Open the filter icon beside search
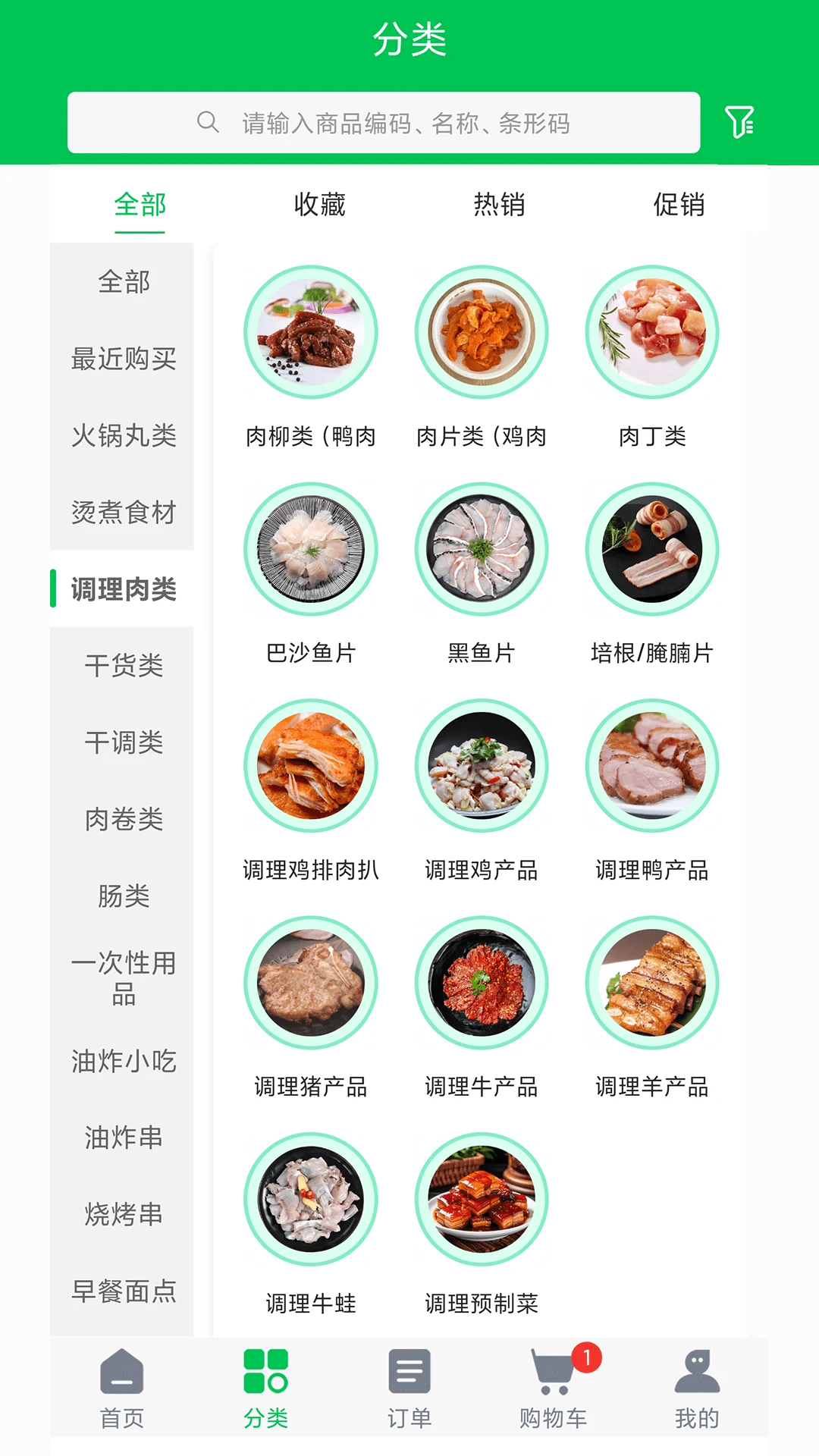Viewport: 819px width, 1456px height. [739, 122]
